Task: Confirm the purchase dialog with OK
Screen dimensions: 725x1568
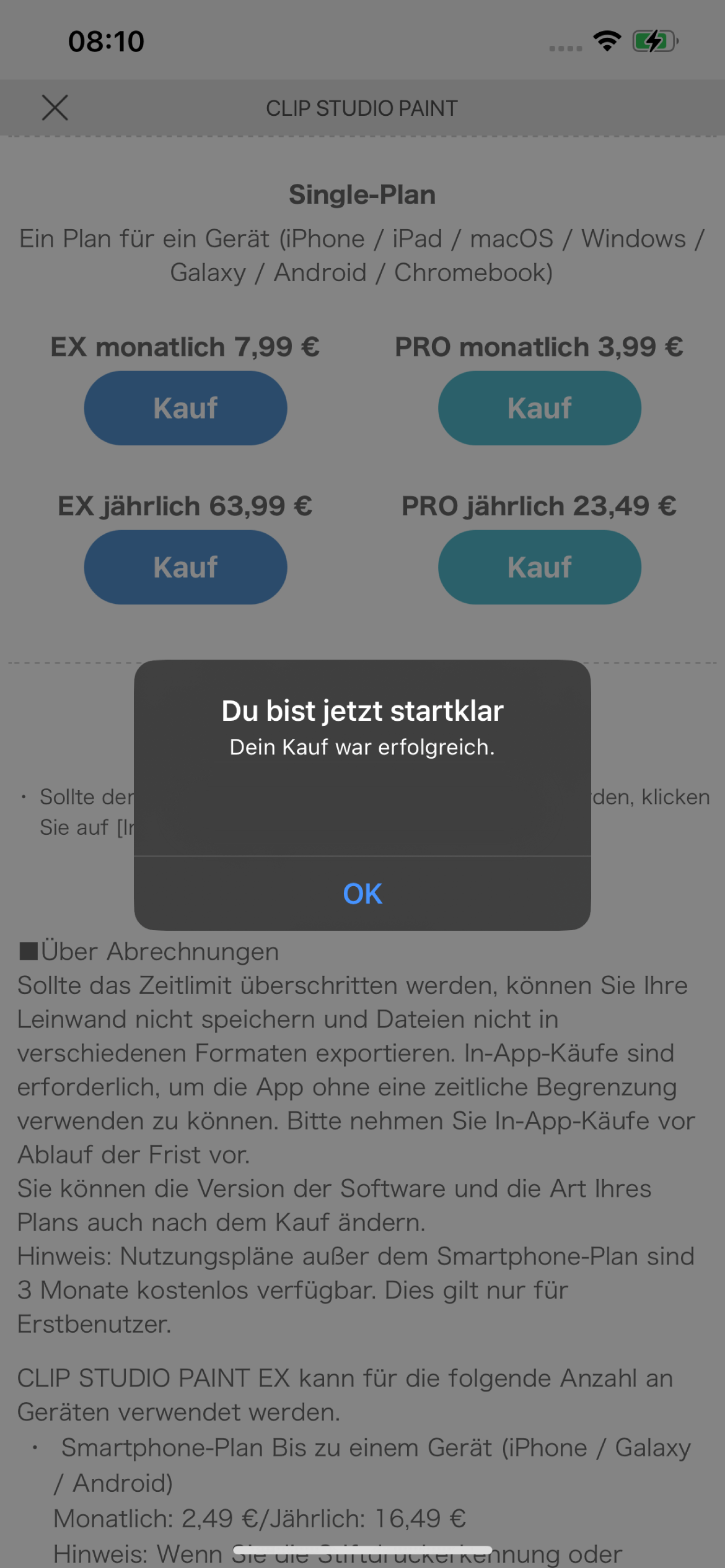Action: 362,894
